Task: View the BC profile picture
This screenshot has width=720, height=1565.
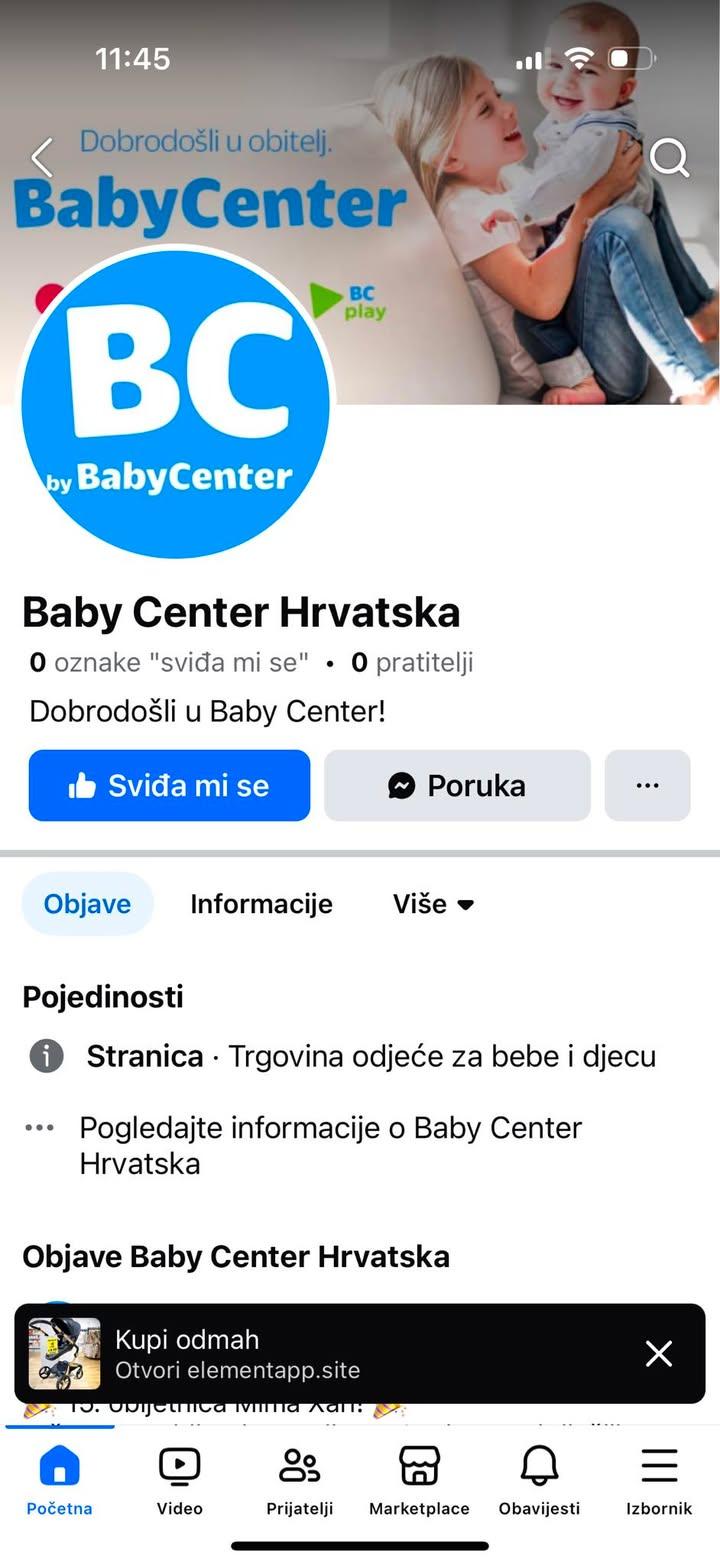Action: pyautogui.click(x=175, y=403)
